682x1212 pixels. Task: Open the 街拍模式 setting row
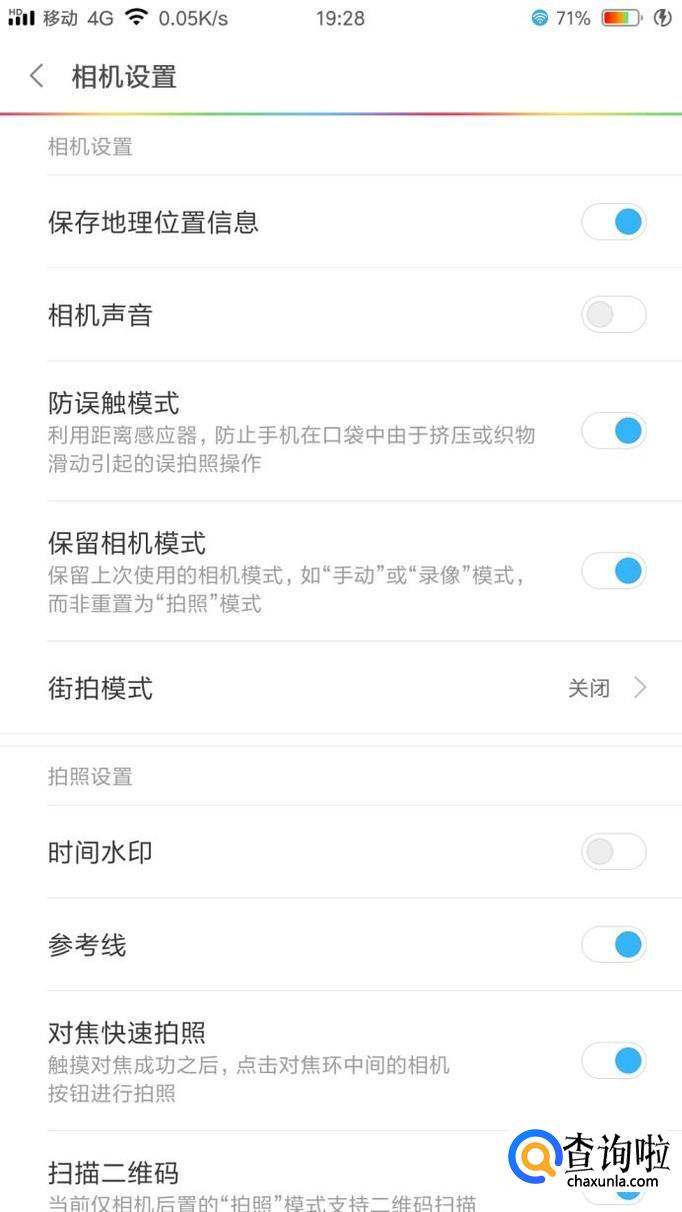coord(340,688)
